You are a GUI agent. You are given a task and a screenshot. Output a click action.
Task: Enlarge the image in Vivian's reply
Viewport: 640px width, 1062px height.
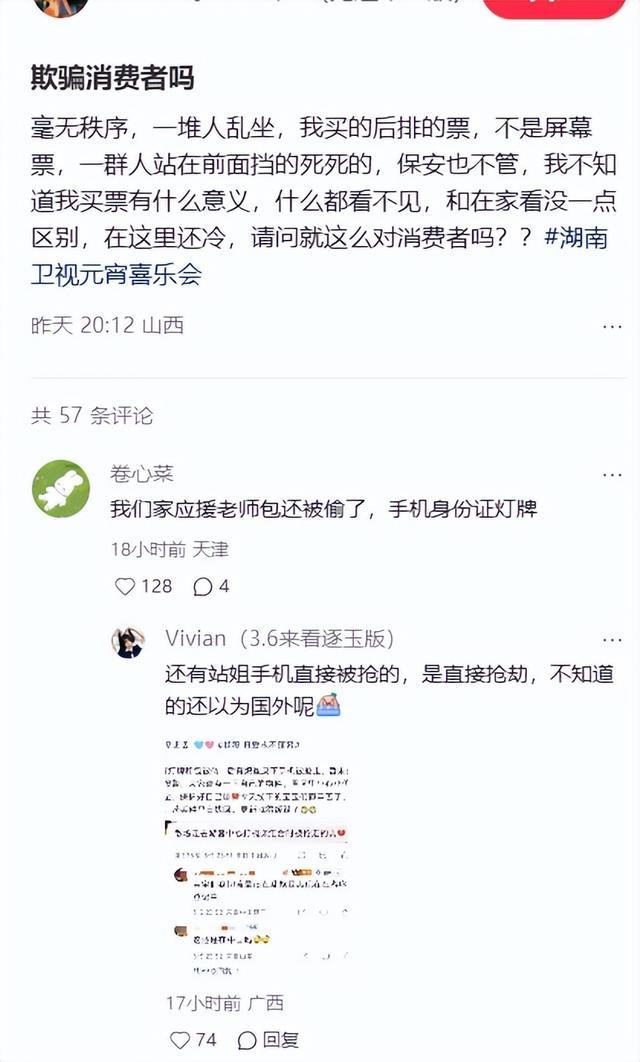click(x=260, y=857)
